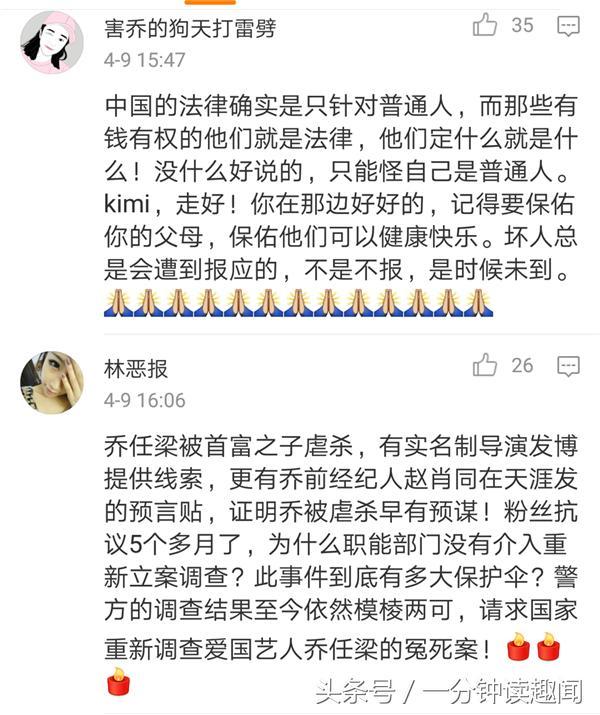Open the username 害乔的狗天打雷劈

coord(189,28)
